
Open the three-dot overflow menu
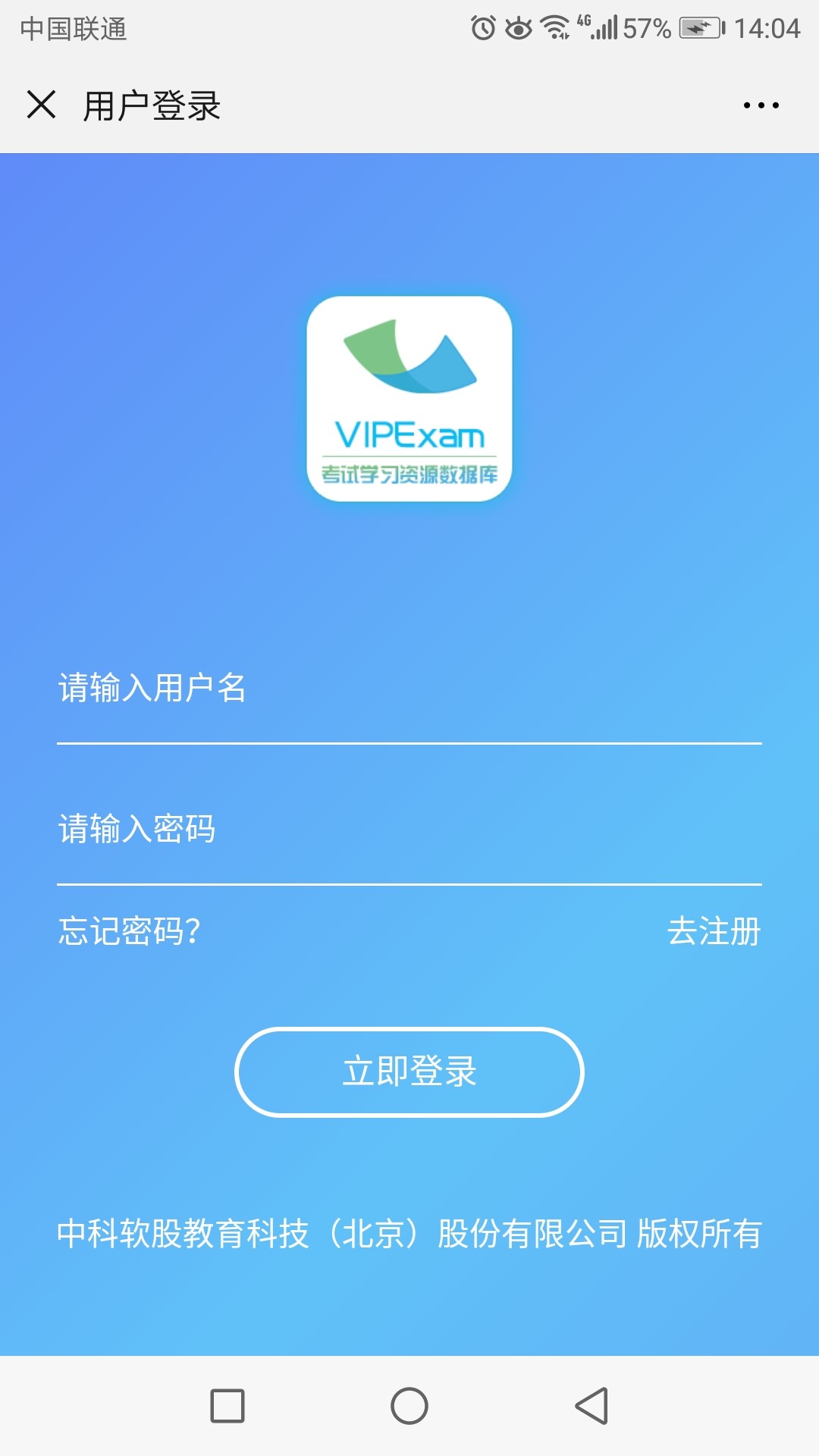(x=761, y=105)
